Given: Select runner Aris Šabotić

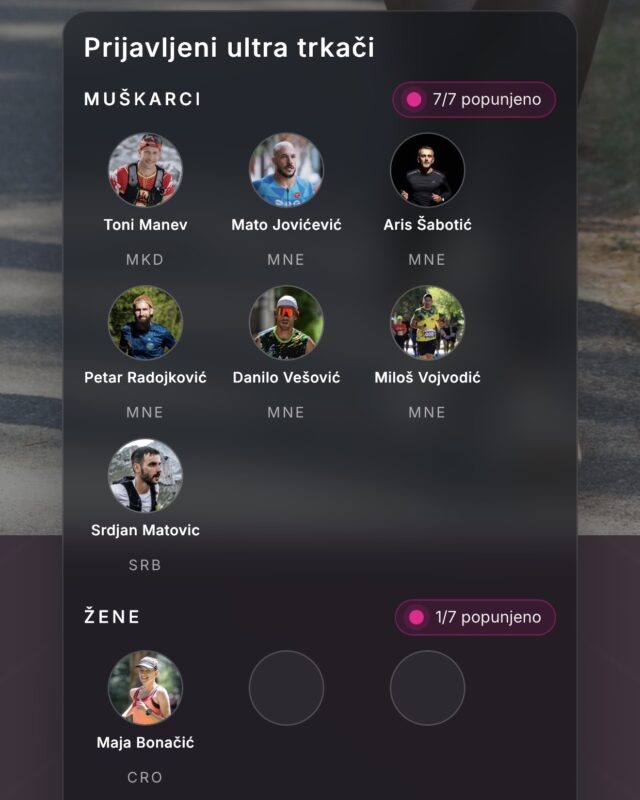Looking at the screenshot, I should pyautogui.click(x=427, y=171).
